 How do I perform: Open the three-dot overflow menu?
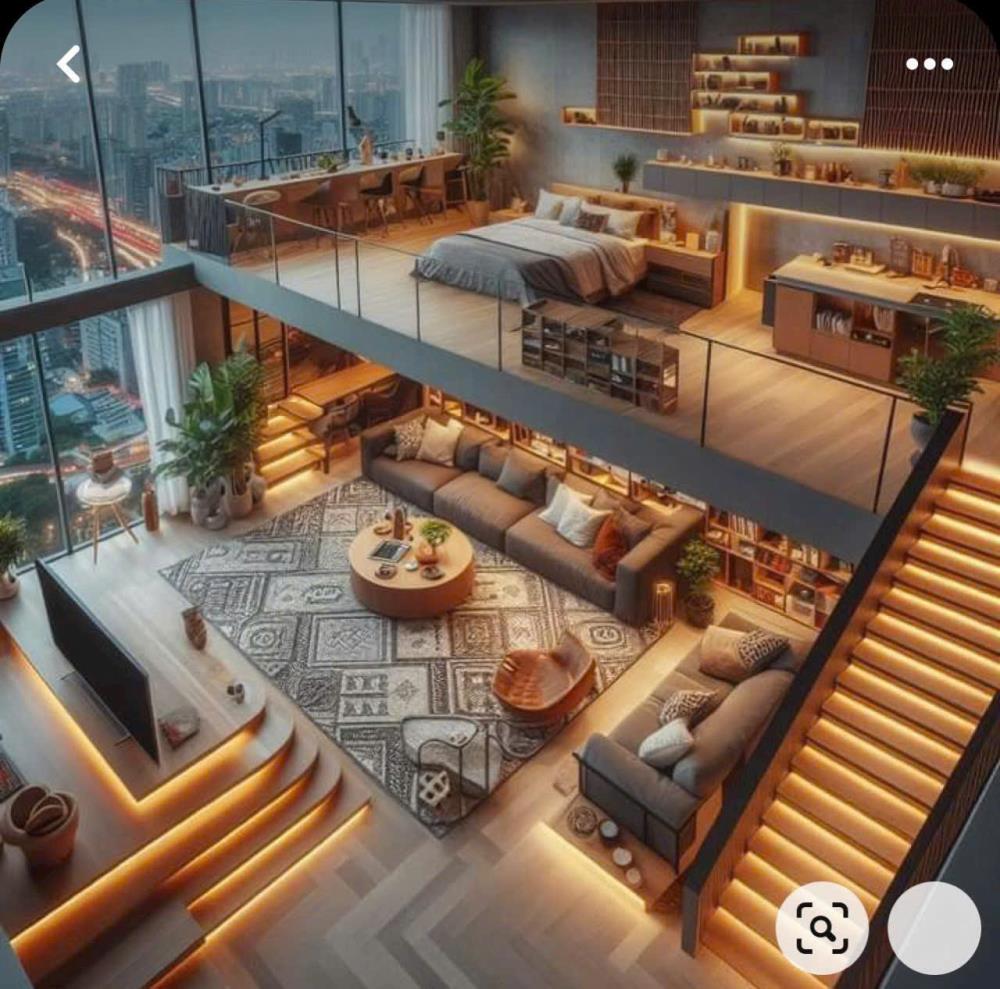point(930,64)
